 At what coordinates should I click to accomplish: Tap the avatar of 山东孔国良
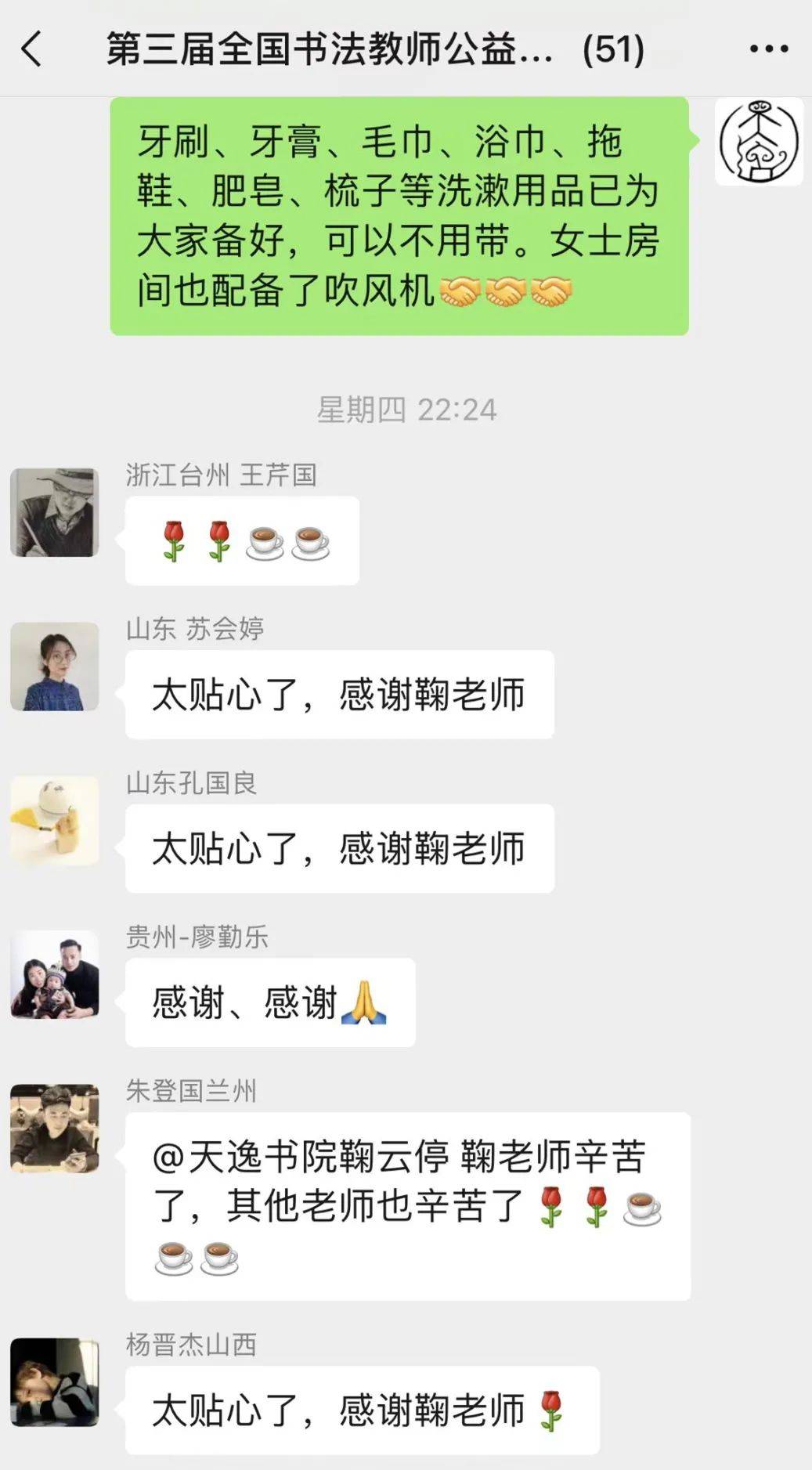[54, 820]
